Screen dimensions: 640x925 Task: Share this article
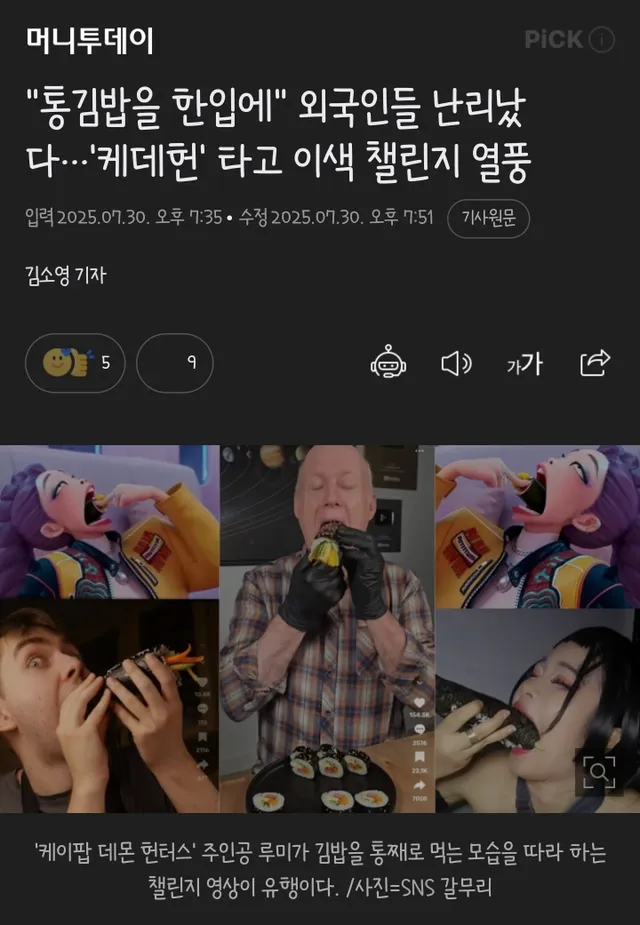(595, 363)
